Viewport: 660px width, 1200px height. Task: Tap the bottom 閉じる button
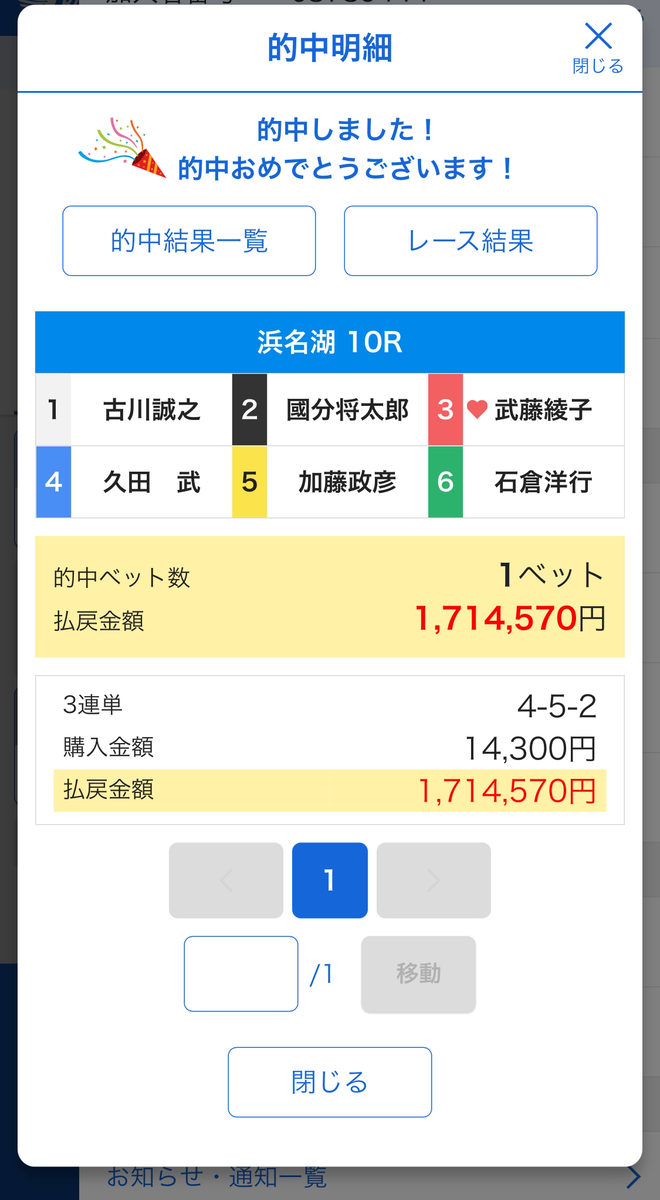(x=329, y=1082)
